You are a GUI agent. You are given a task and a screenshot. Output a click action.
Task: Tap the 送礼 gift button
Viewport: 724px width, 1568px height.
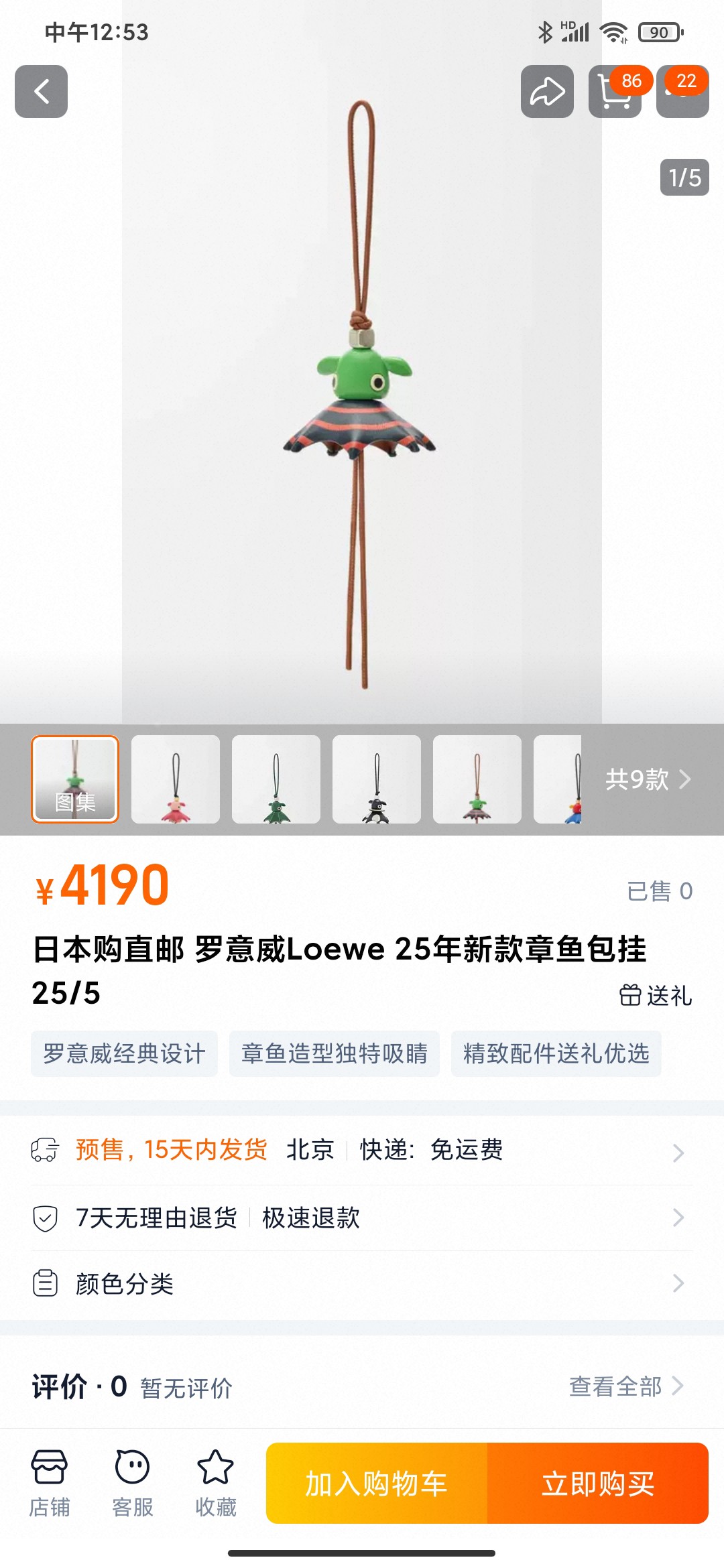point(655,995)
